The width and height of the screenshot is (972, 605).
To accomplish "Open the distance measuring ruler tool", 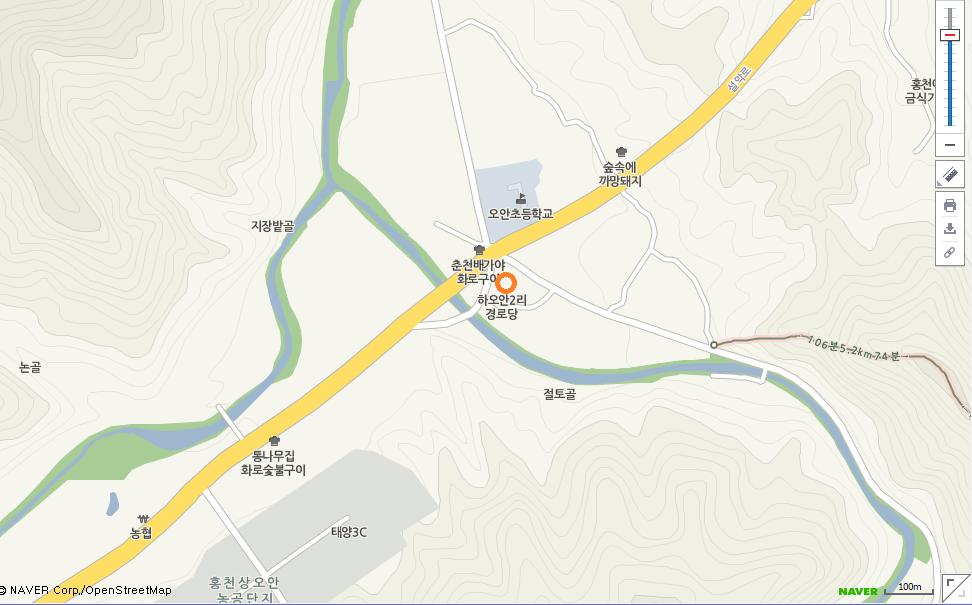I will [950, 175].
